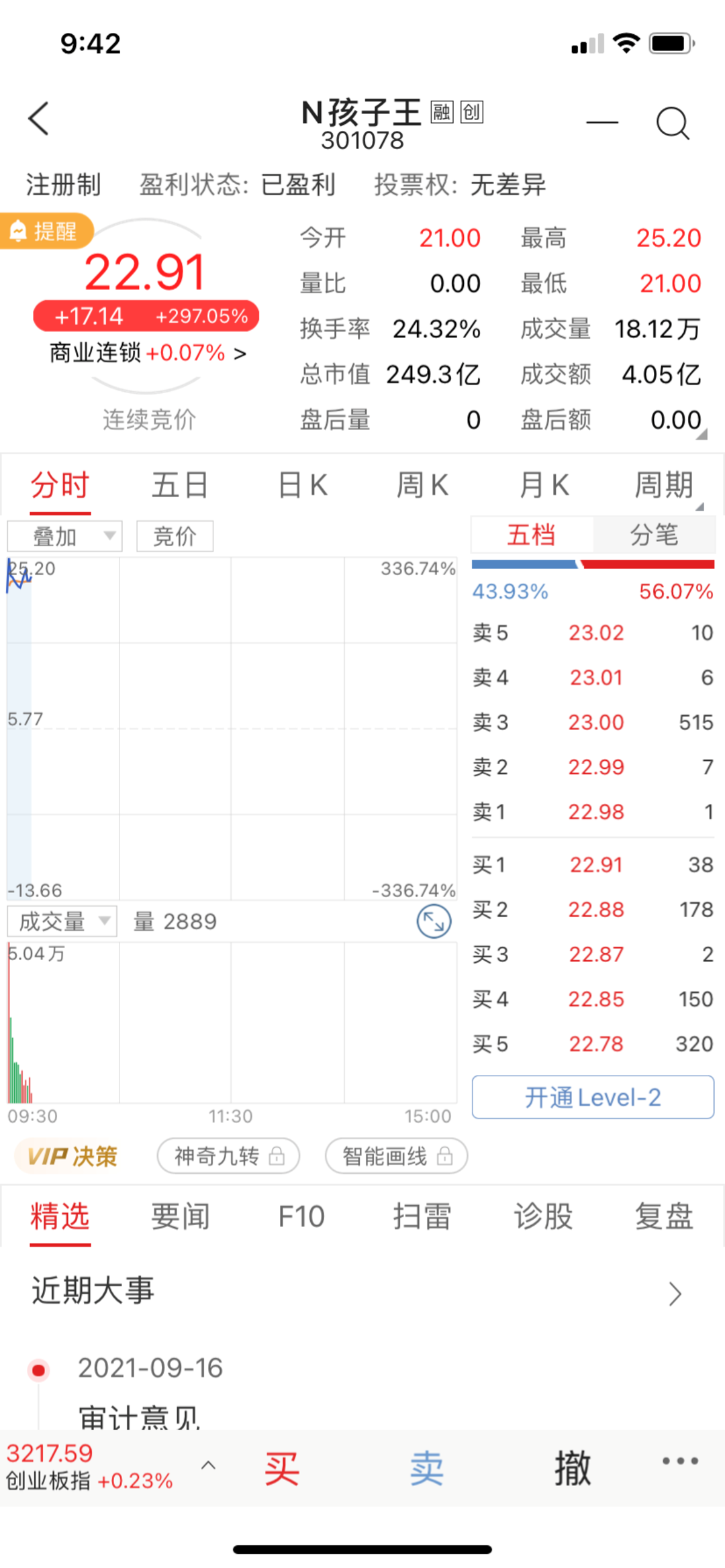Open the bottom more-options dots
Viewport: 725px width, 1568px height.
(x=680, y=1461)
